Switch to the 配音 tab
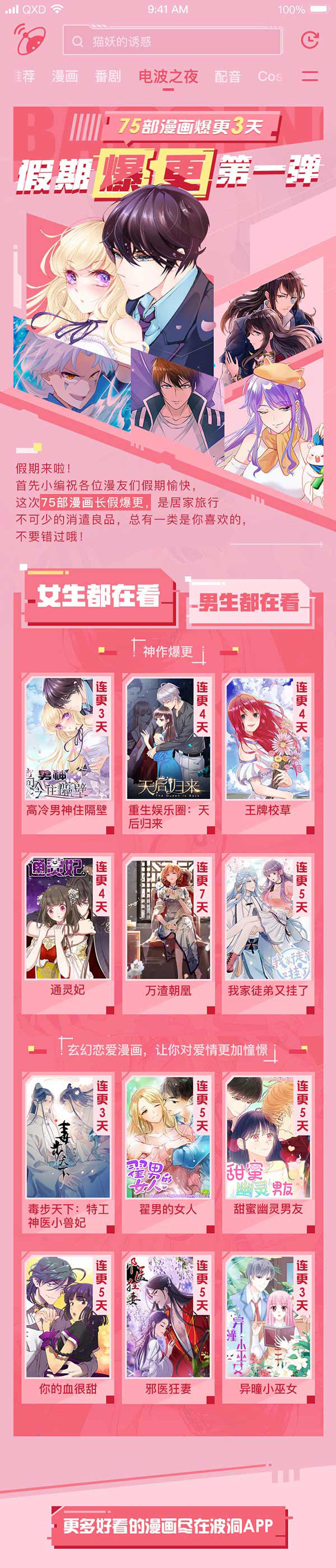Screen dimensions: 336x1568 click(x=228, y=76)
